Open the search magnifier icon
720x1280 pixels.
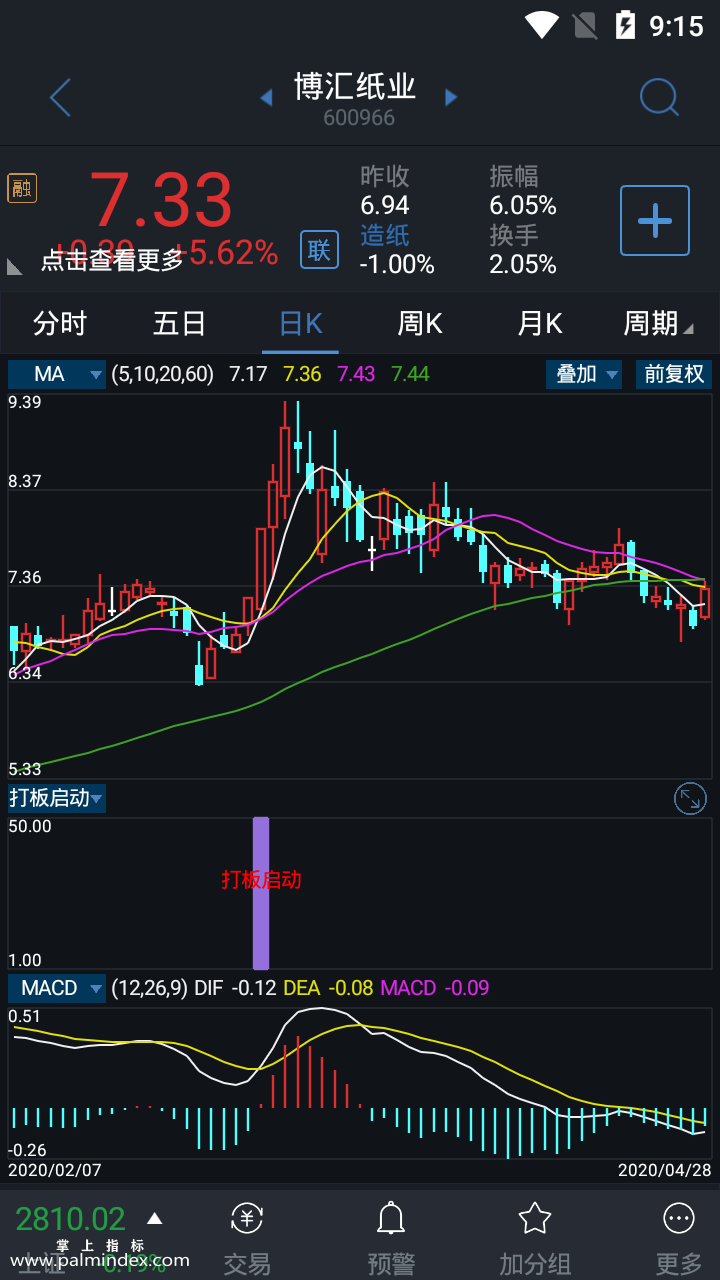point(659,98)
